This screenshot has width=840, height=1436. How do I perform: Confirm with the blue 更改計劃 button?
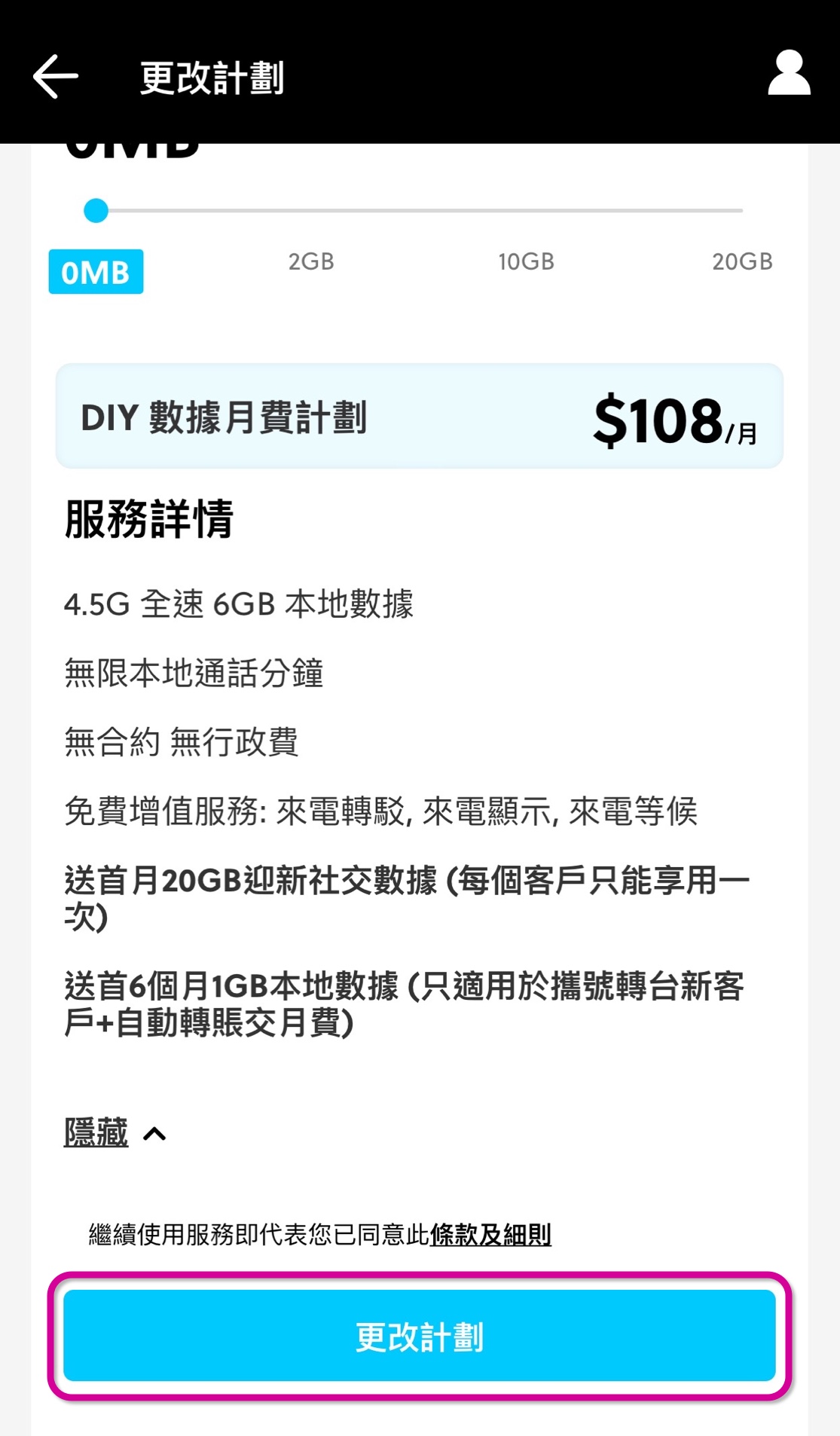[x=420, y=1336]
